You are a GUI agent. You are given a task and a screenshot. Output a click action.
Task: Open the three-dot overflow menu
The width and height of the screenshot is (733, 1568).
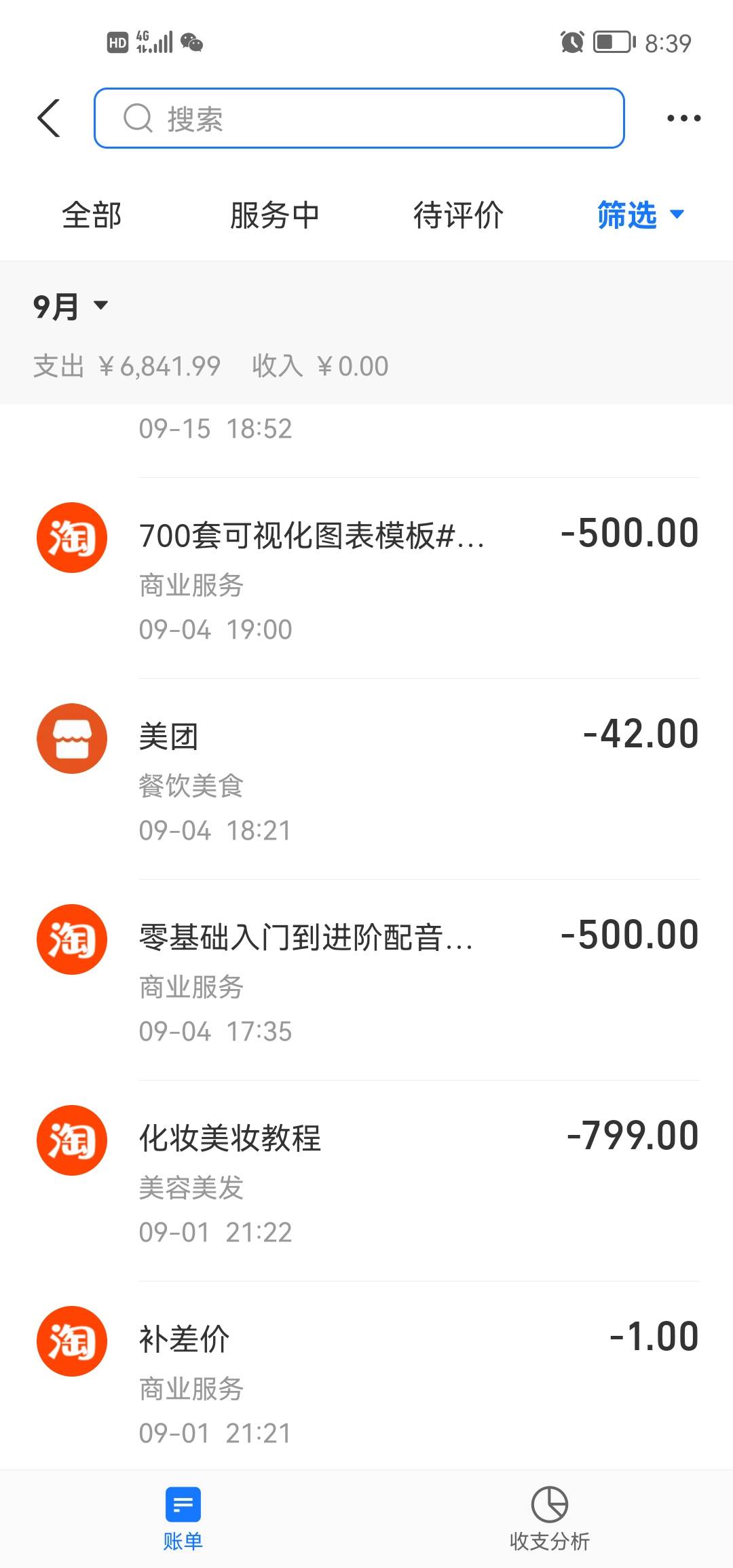683,118
